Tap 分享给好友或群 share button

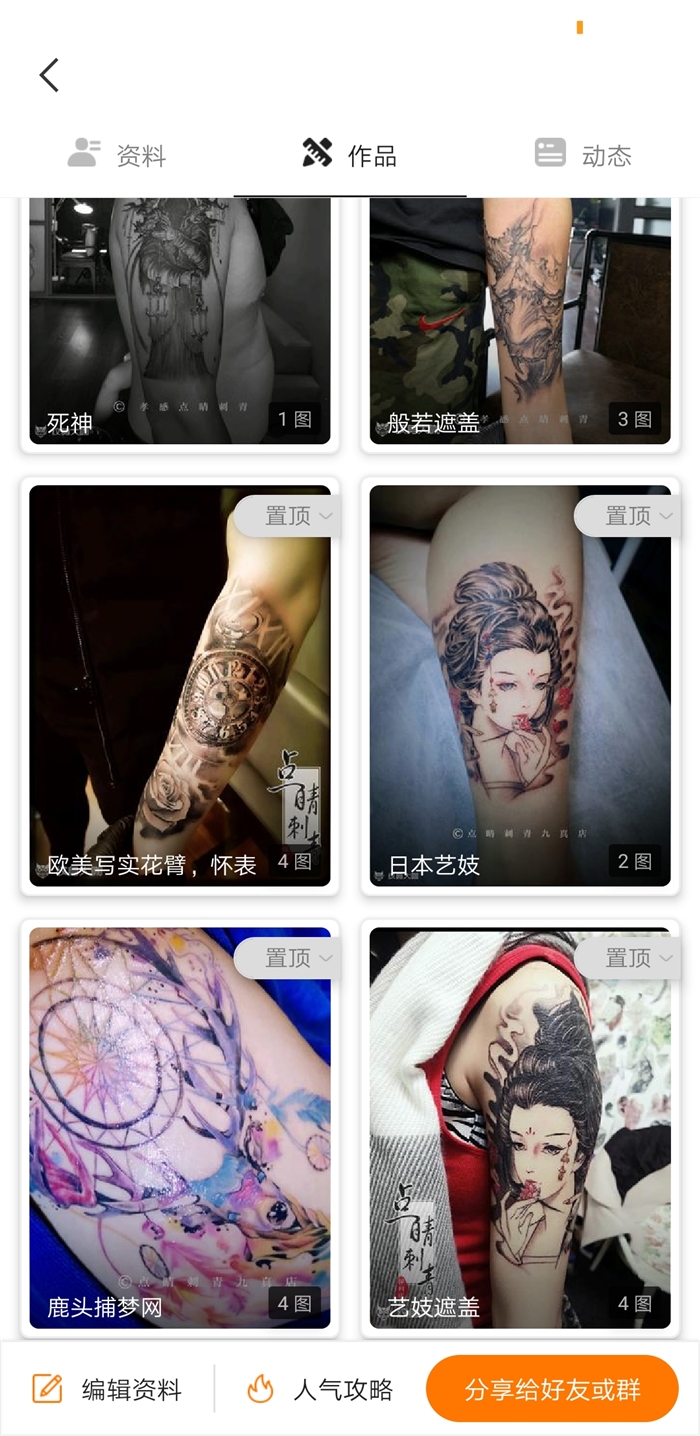click(x=552, y=1389)
